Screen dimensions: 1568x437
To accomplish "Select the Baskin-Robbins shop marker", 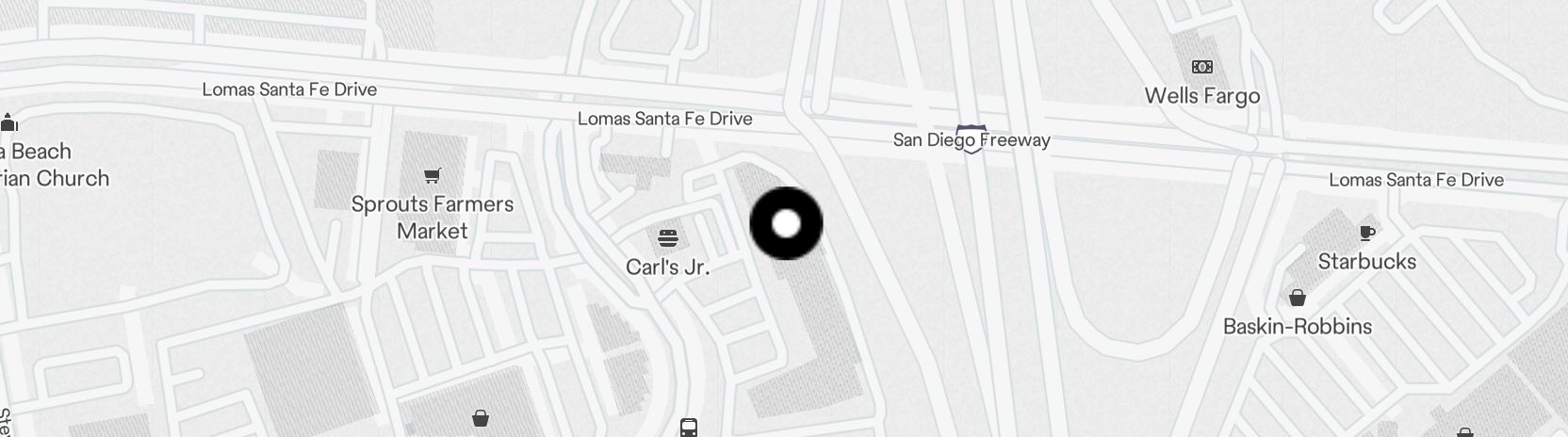I will (x=1298, y=299).
